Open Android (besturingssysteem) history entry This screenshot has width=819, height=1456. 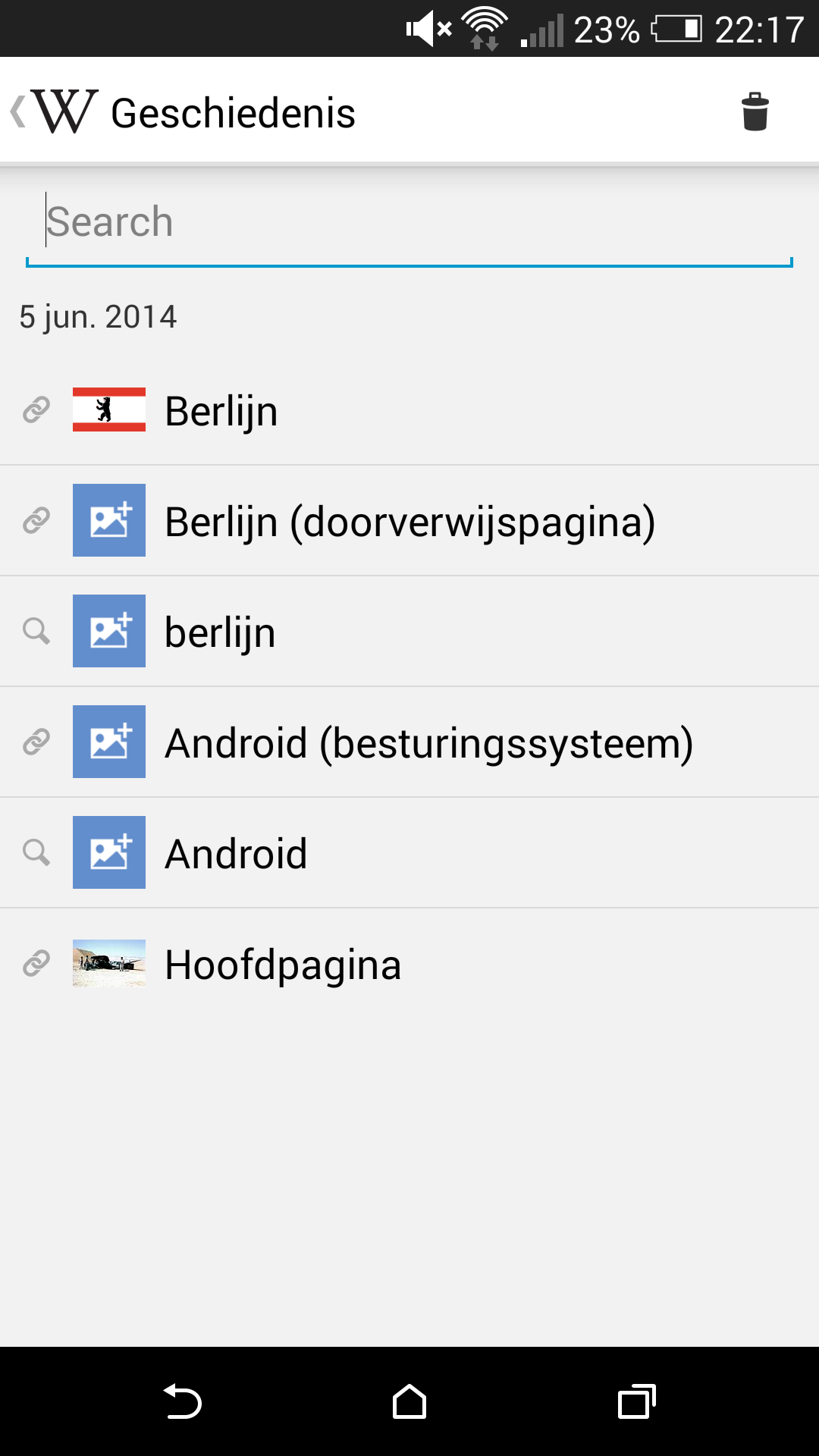(409, 742)
